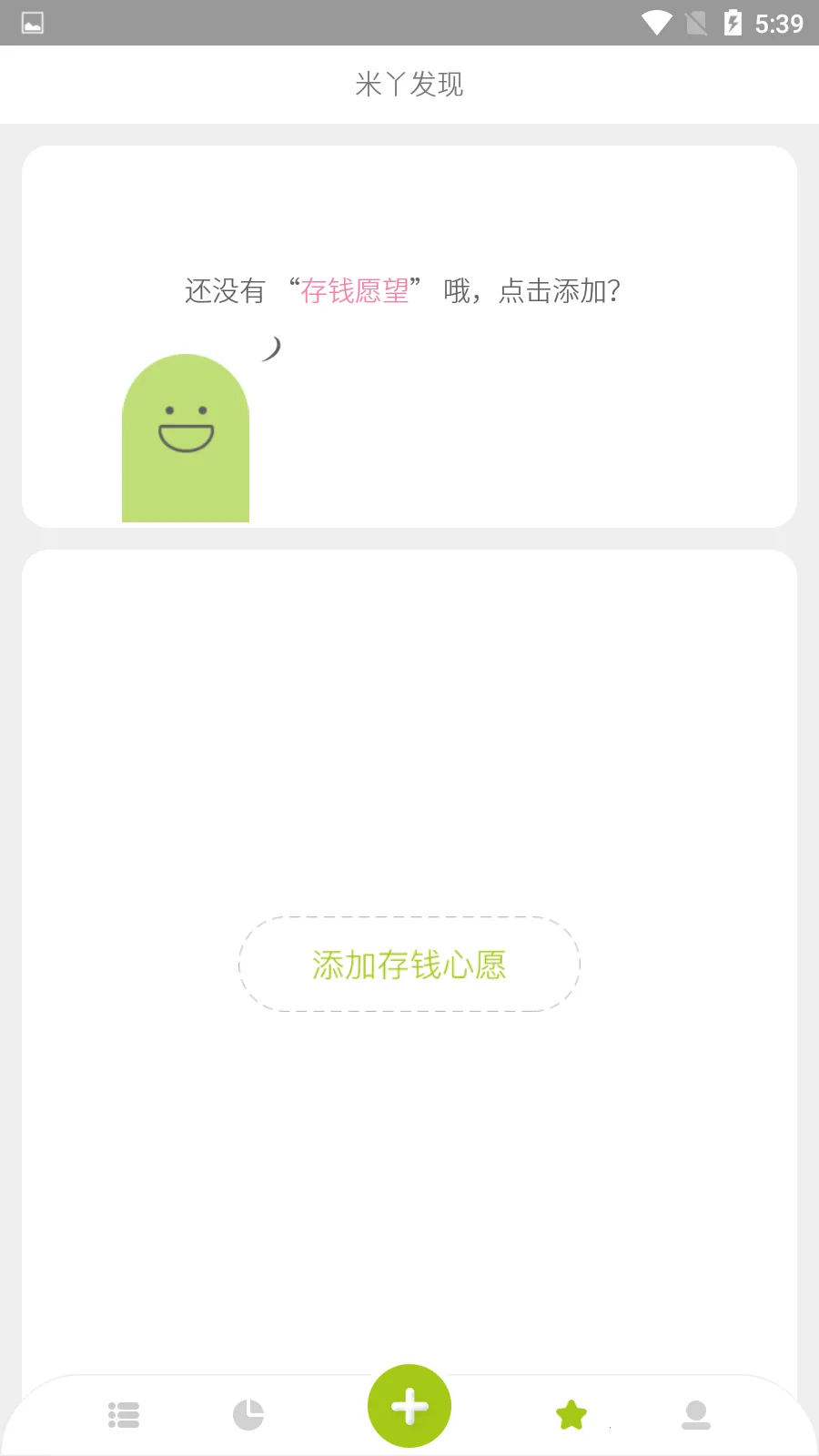The width and height of the screenshot is (819, 1456).
Task: Go to the profile tab
Action: click(x=696, y=1415)
